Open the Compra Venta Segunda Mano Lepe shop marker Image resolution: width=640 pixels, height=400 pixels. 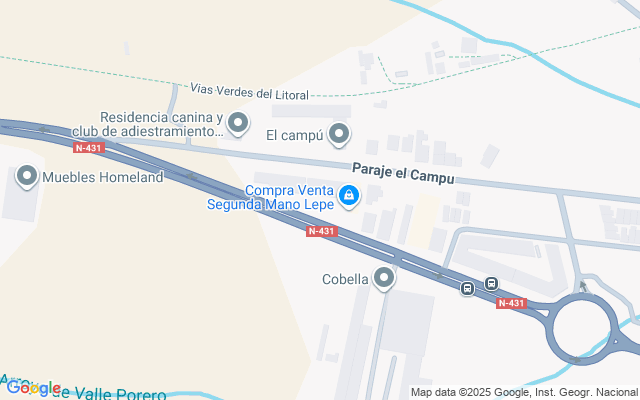pyautogui.click(x=349, y=197)
